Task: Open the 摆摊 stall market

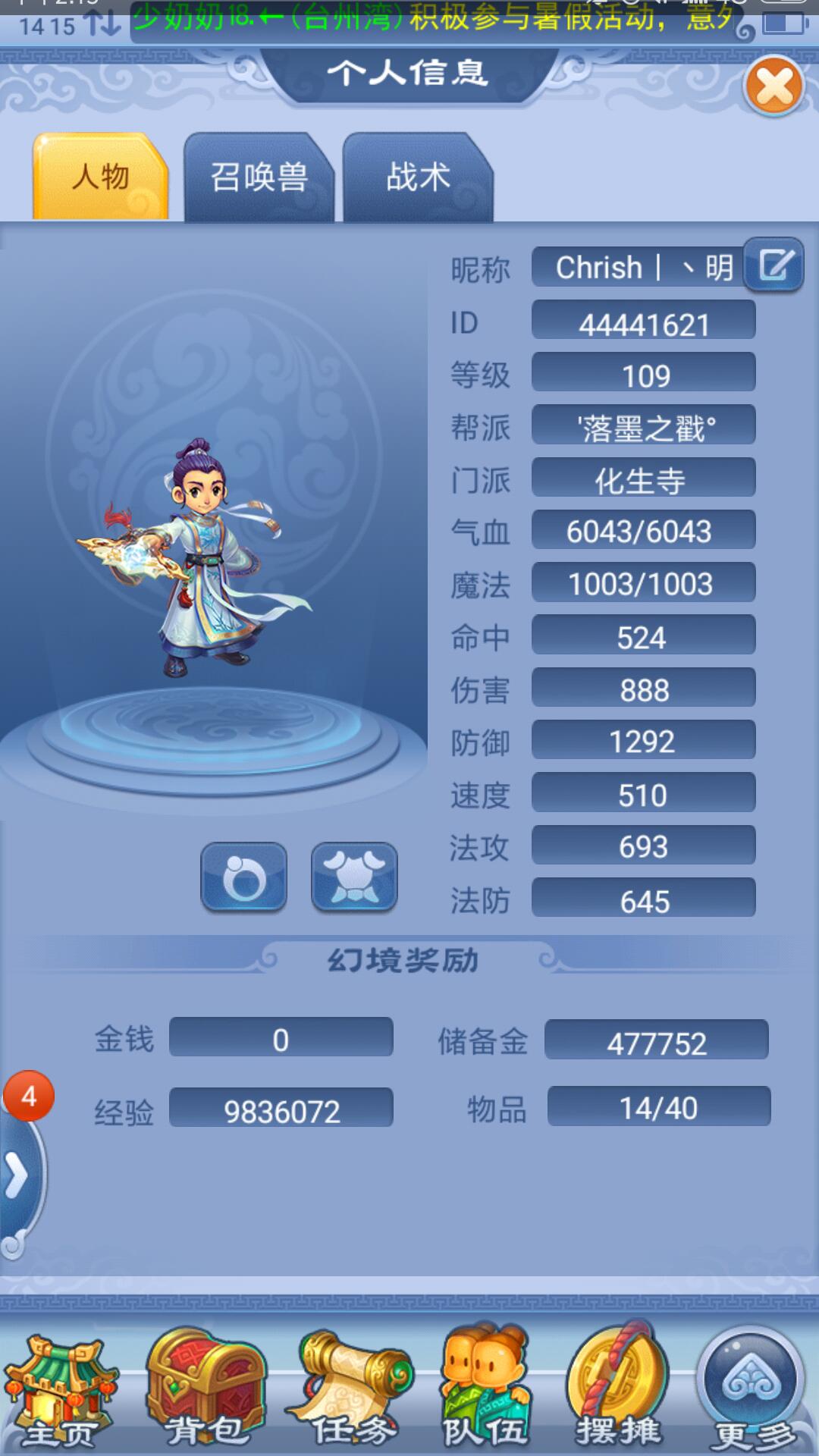Action: coord(618,1388)
